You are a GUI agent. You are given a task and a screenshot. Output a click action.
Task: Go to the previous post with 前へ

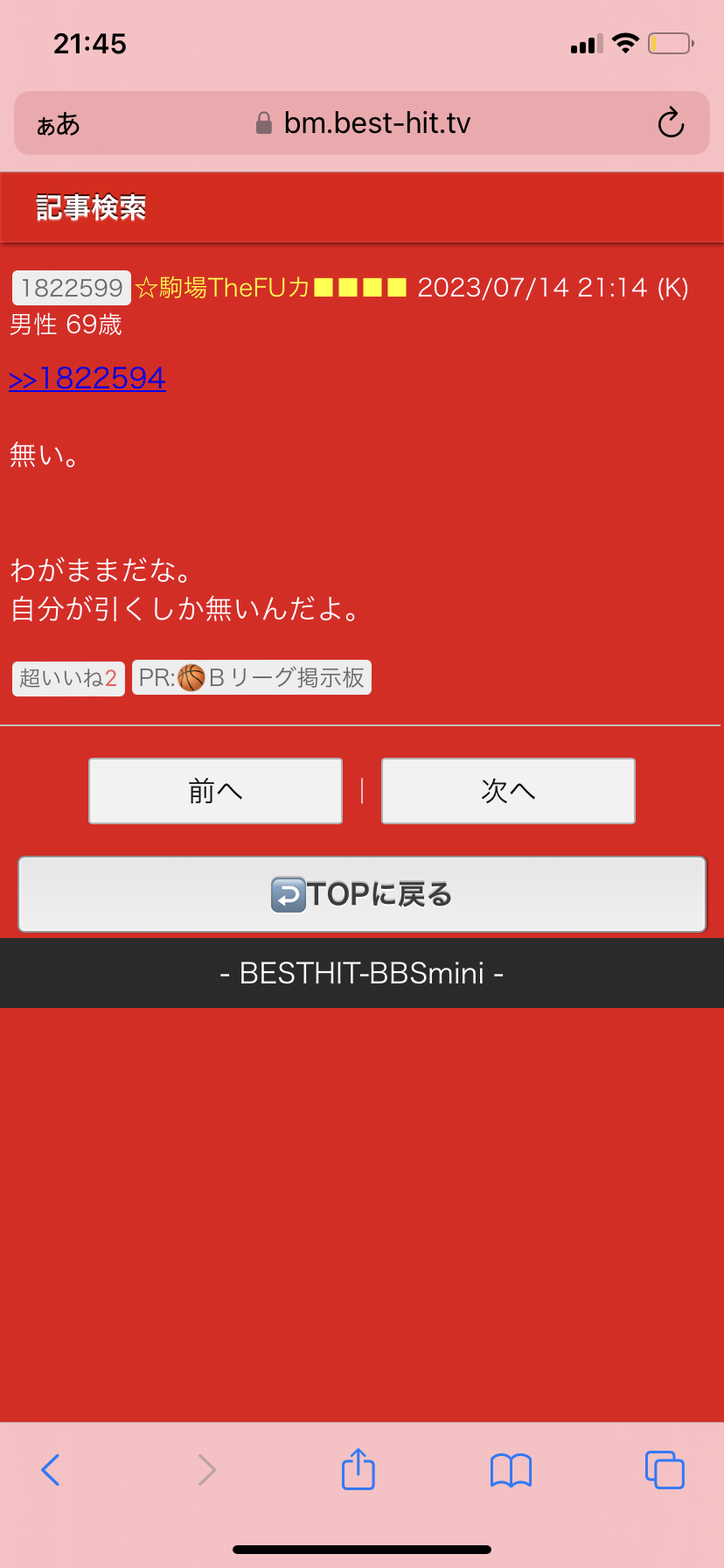(x=215, y=791)
